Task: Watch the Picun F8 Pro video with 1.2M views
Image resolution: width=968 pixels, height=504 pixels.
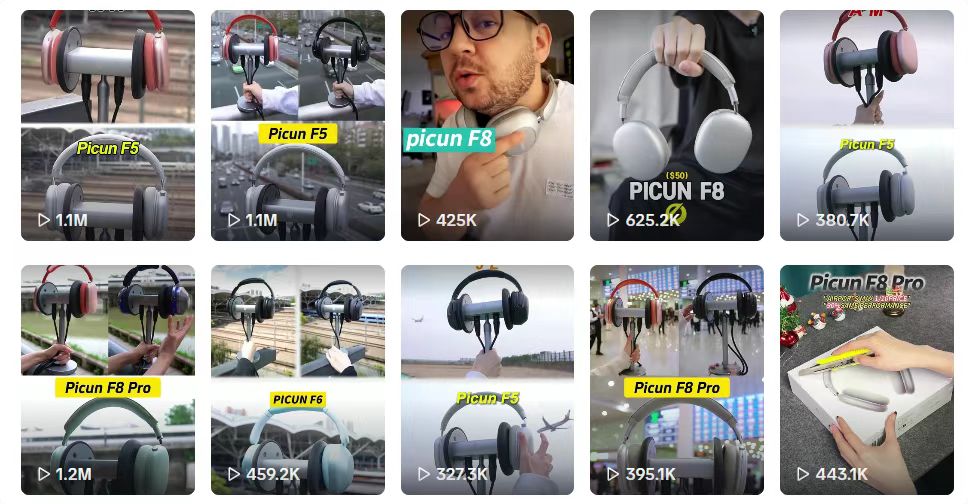Action: click(107, 380)
